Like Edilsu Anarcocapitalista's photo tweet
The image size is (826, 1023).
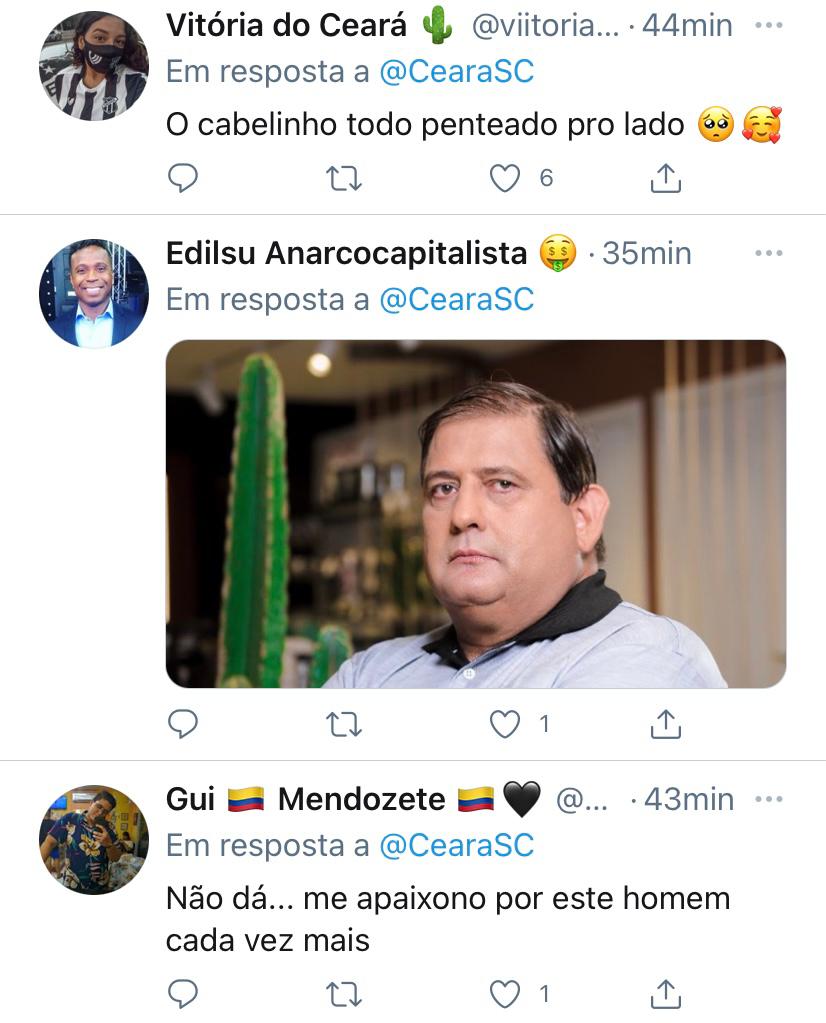[x=505, y=724]
